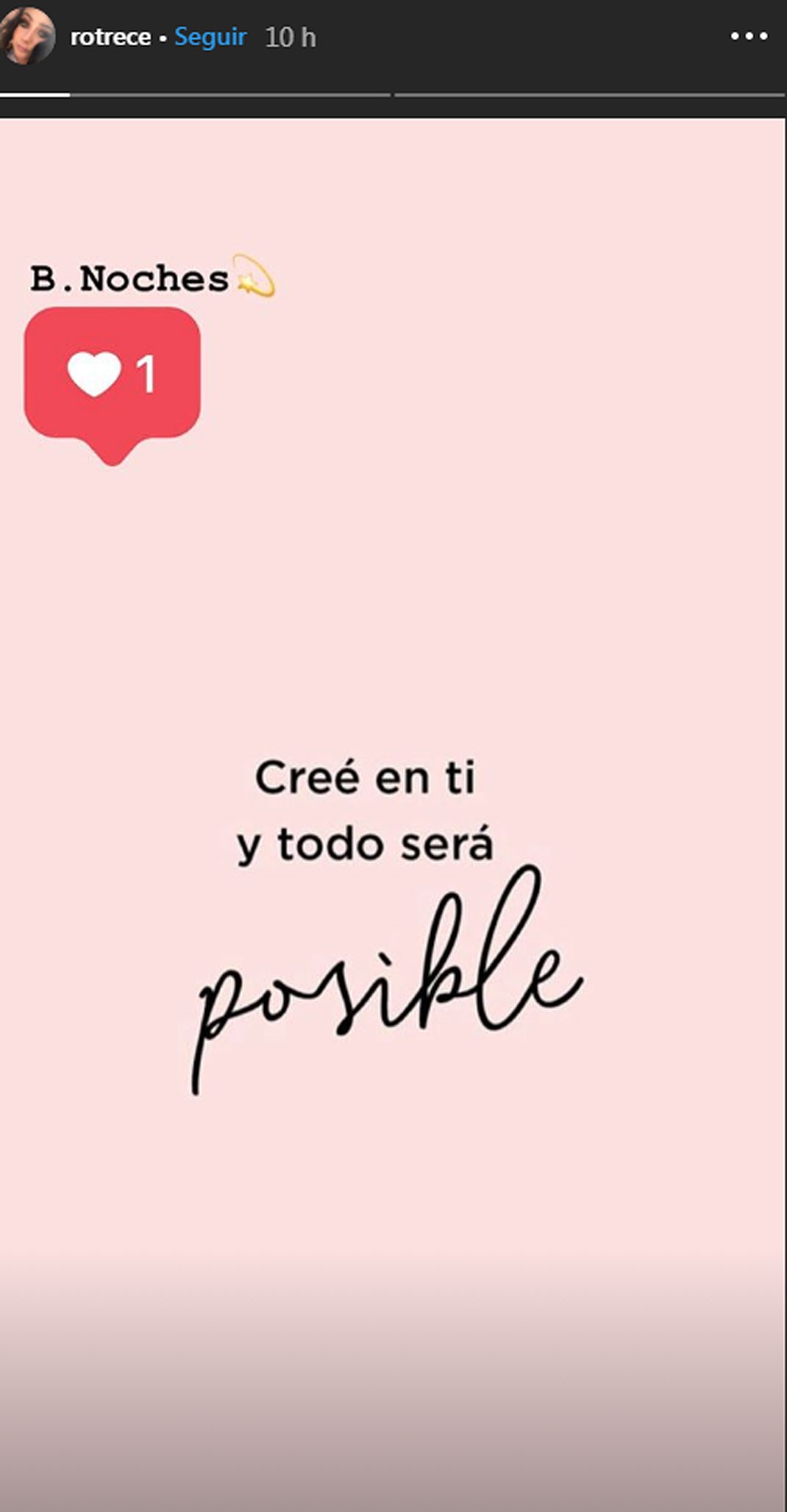The width and height of the screenshot is (787, 1512).
Task: Open the three-dot options menu
Action: click(749, 36)
